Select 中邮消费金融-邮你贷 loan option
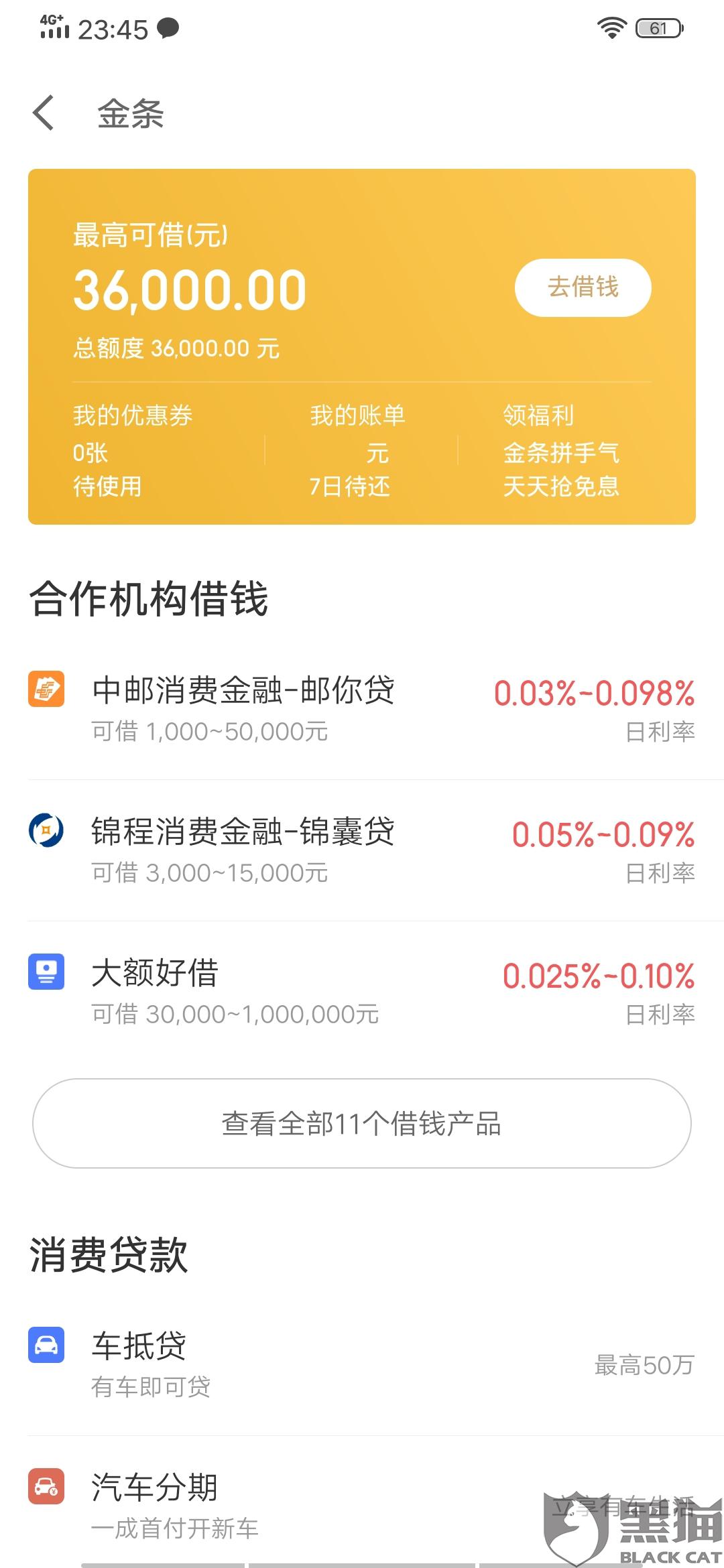This screenshot has width=724, height=1568. pyautogui.click(x=362, y=710)
